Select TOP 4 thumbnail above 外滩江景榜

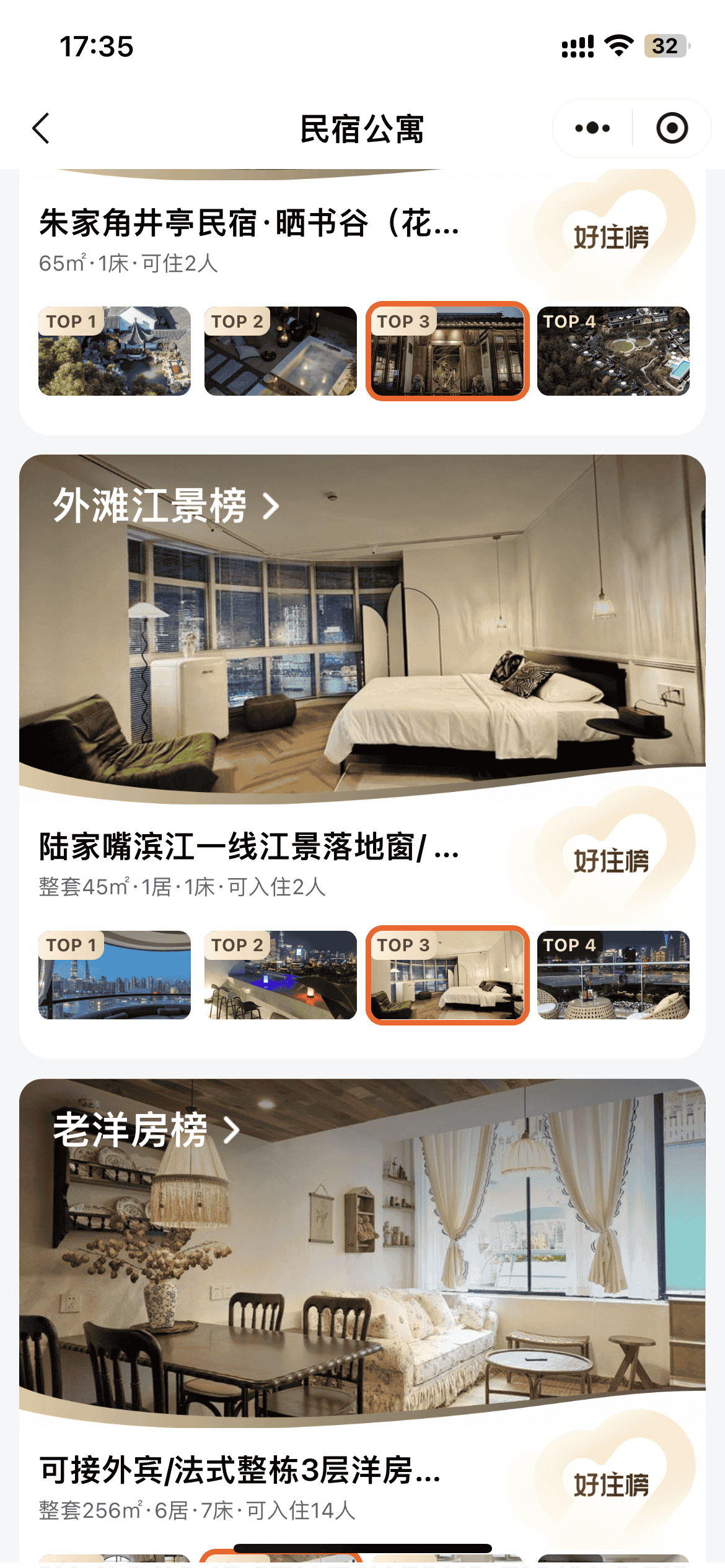[613, 351]
